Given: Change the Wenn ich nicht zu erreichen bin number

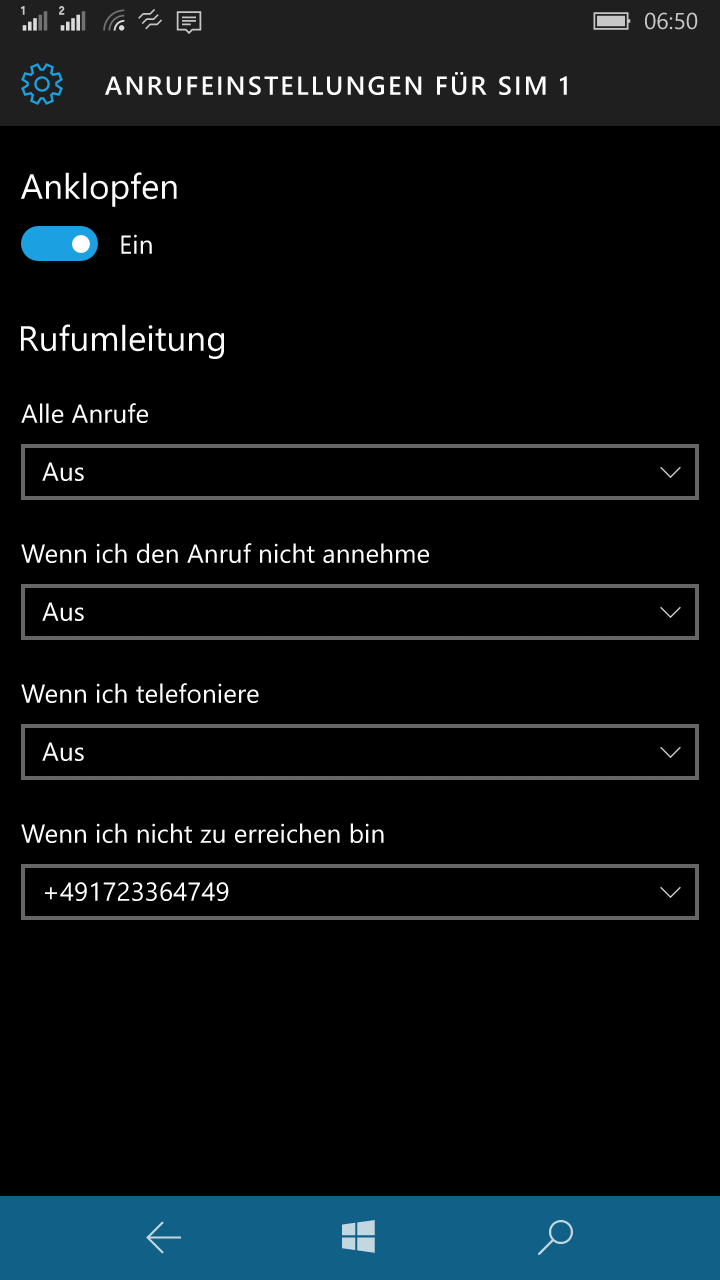Looking at the screenshot, I should 360,892.
